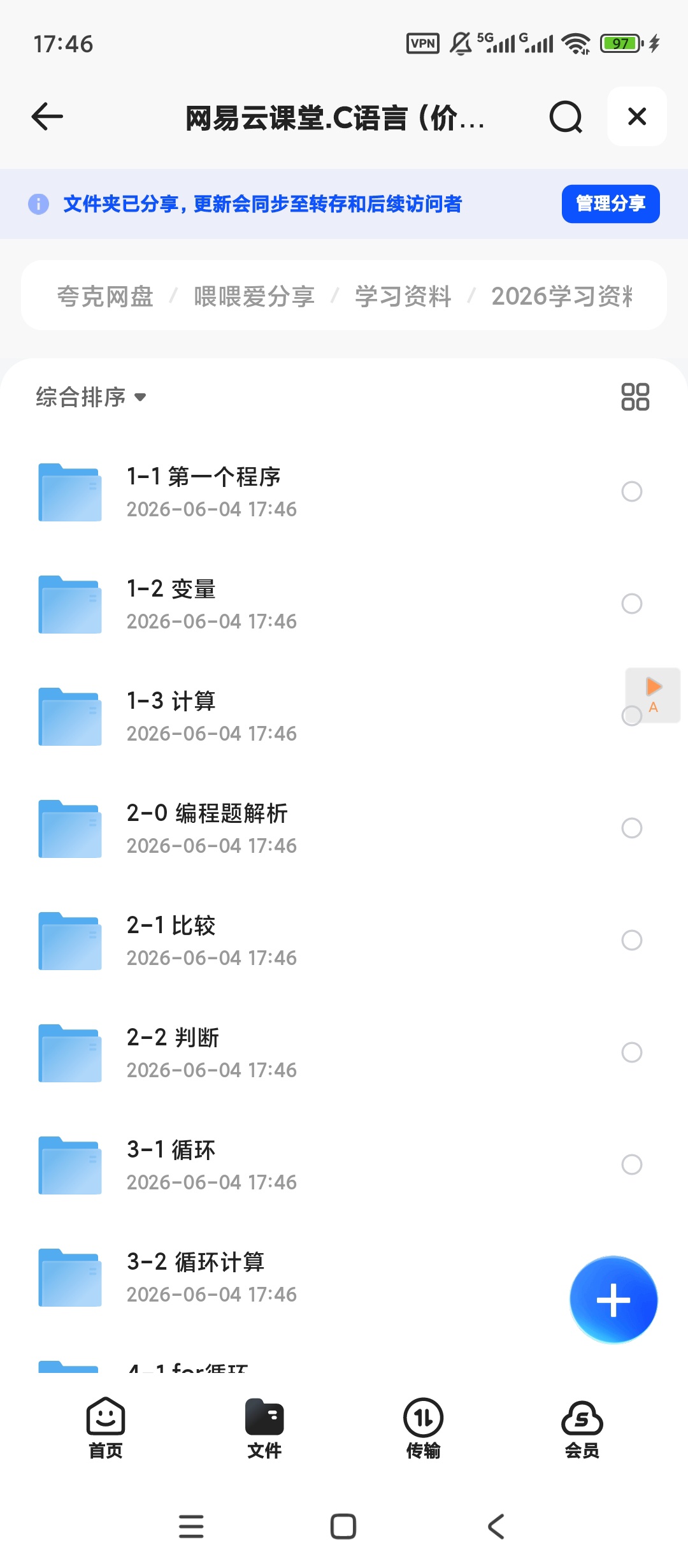
Task: Jump to 学习资料 in the breadcrumb
Action: (403, 296)
